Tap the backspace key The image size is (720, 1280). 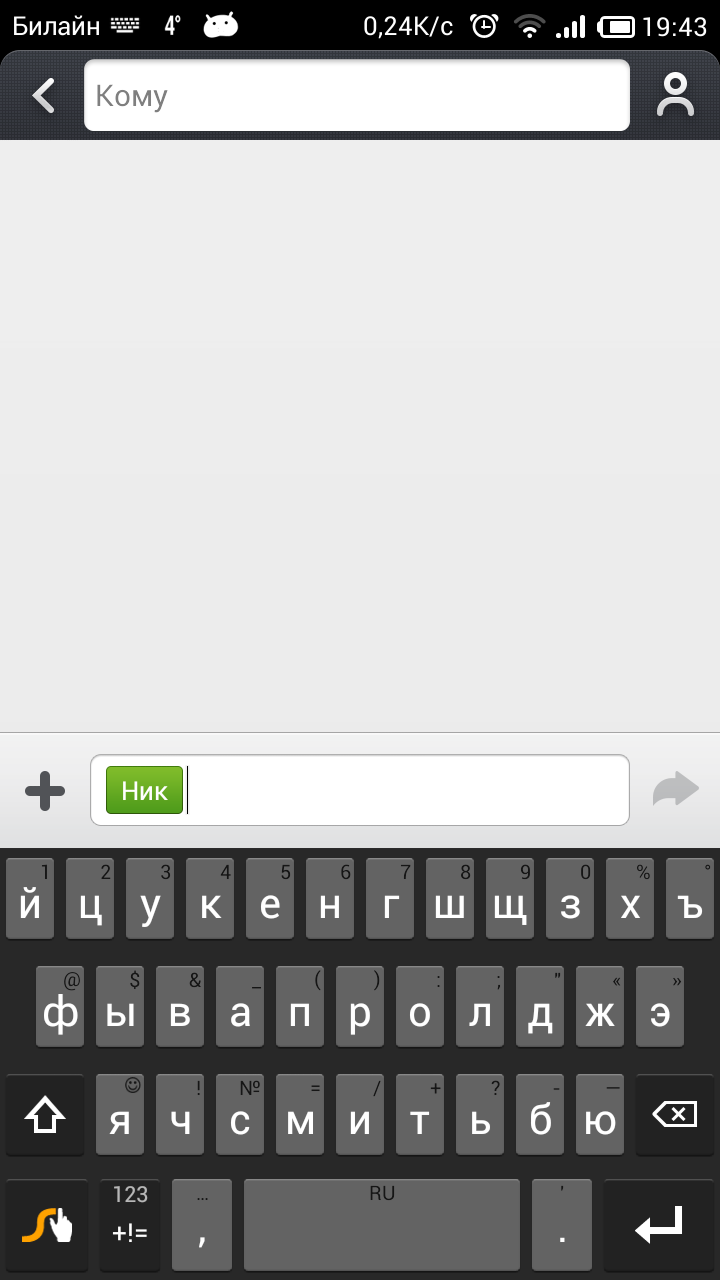[675, 1115]
